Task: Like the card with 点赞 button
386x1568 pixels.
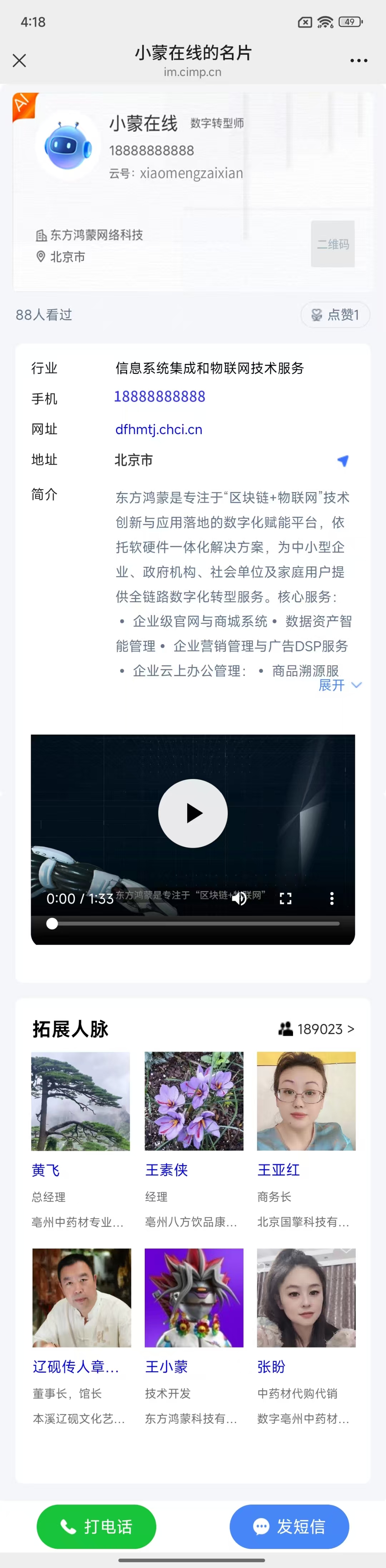Action: pos(335,315)
